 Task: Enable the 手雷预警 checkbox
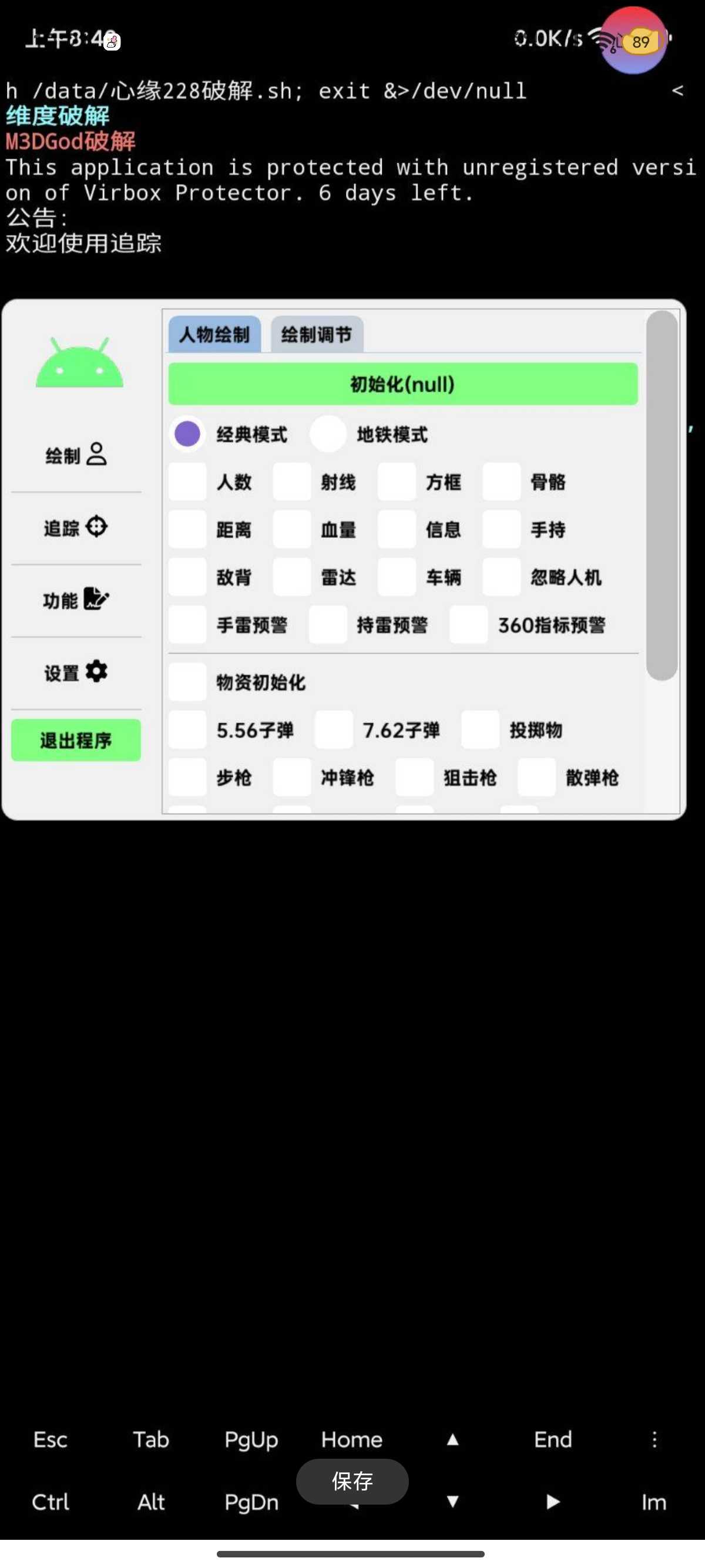[x=187, y=624]
